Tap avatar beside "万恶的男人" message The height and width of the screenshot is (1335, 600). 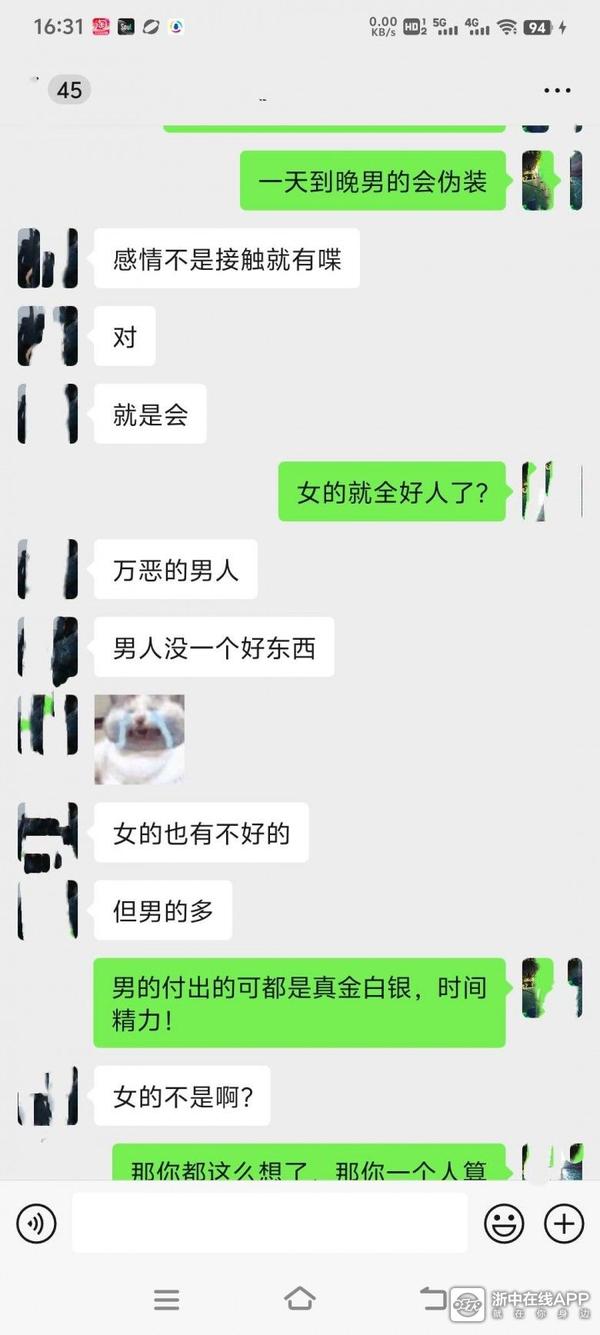(47, 570)
